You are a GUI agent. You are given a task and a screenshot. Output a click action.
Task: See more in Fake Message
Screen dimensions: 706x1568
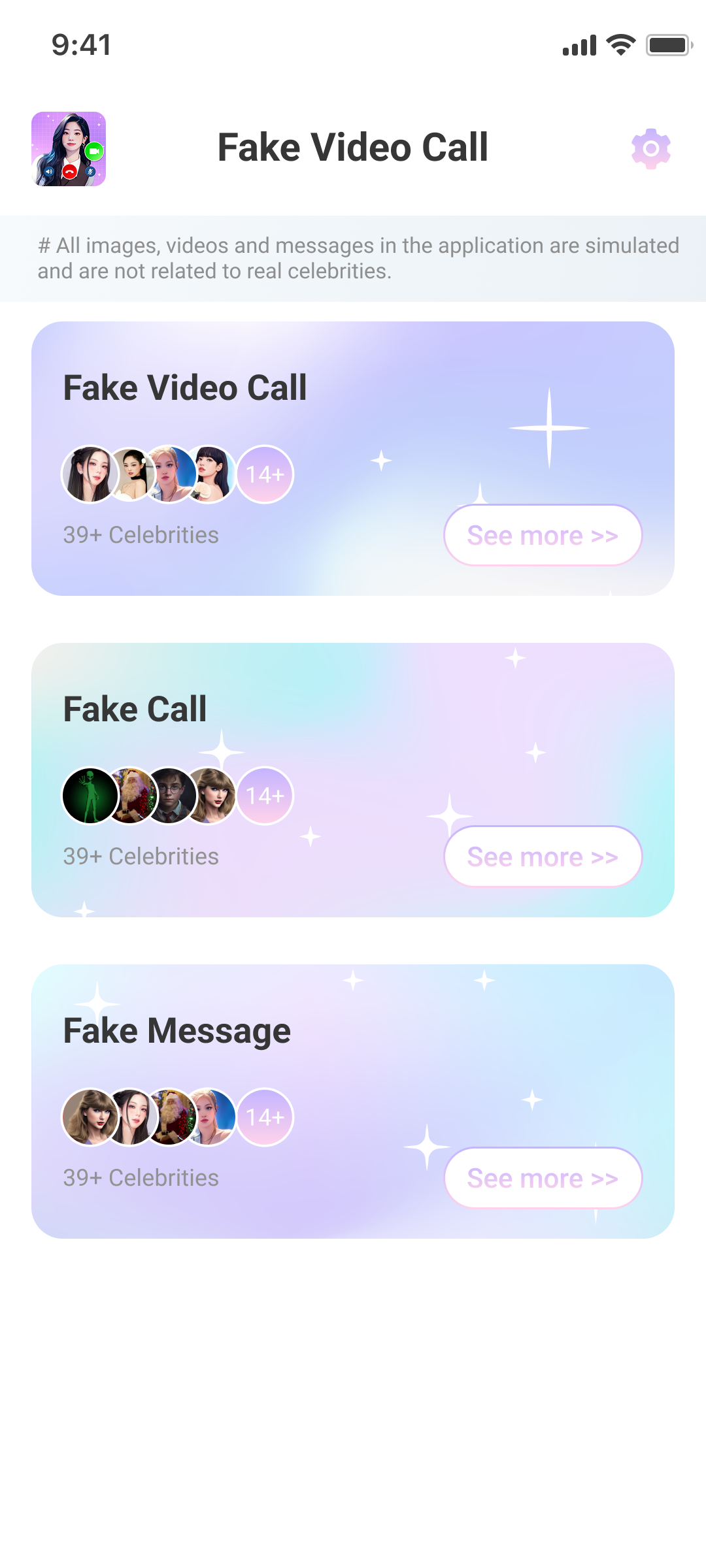coord(543,1179)
